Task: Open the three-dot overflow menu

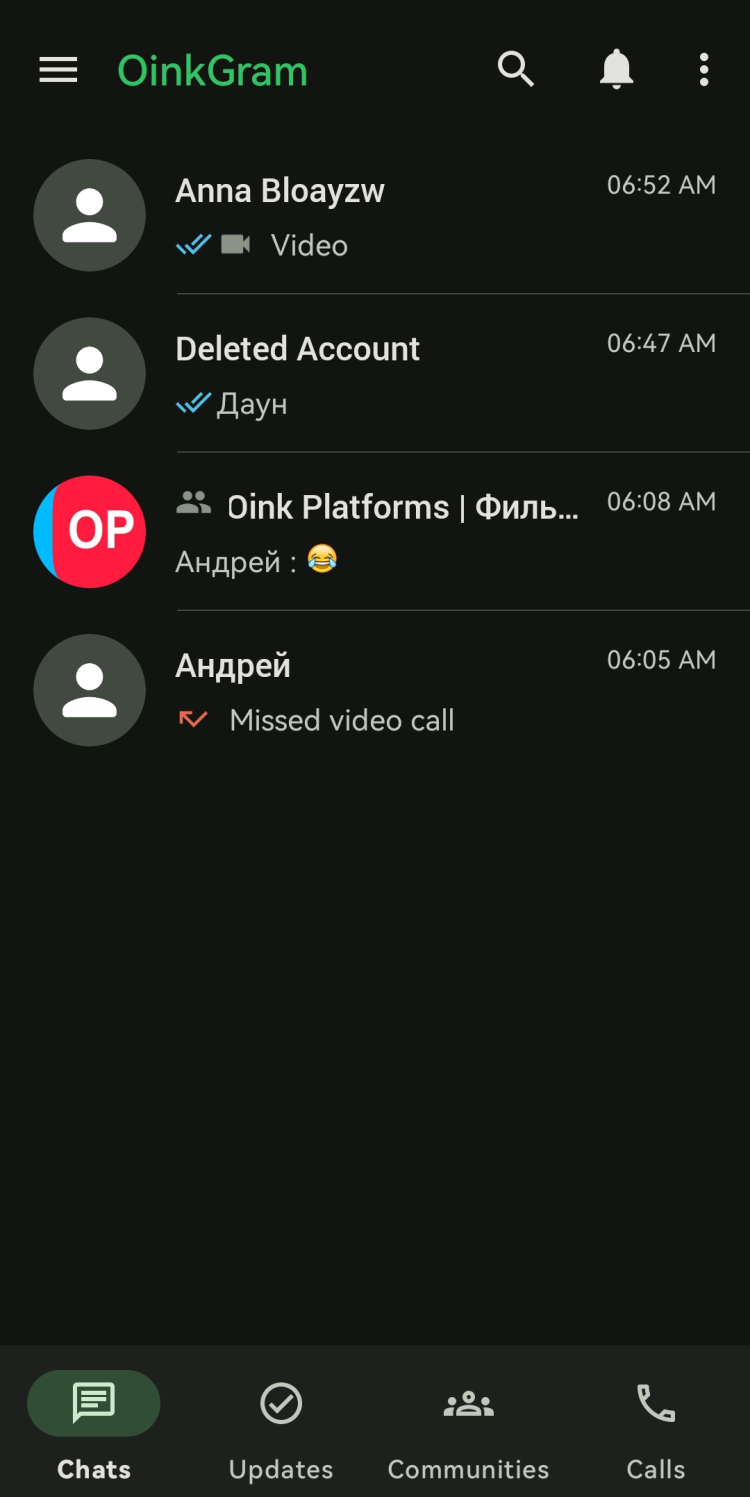Action: (704, 70)
